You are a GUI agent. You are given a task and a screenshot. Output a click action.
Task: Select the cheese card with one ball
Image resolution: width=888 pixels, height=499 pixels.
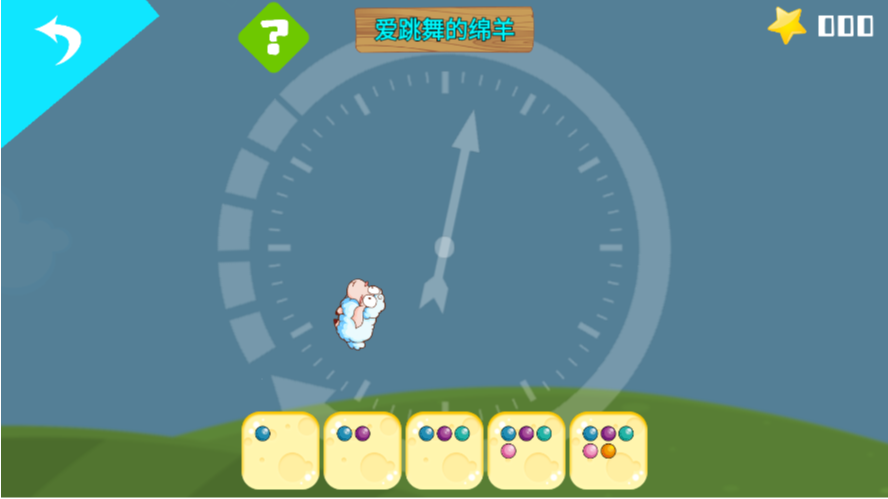click(280, 451)
